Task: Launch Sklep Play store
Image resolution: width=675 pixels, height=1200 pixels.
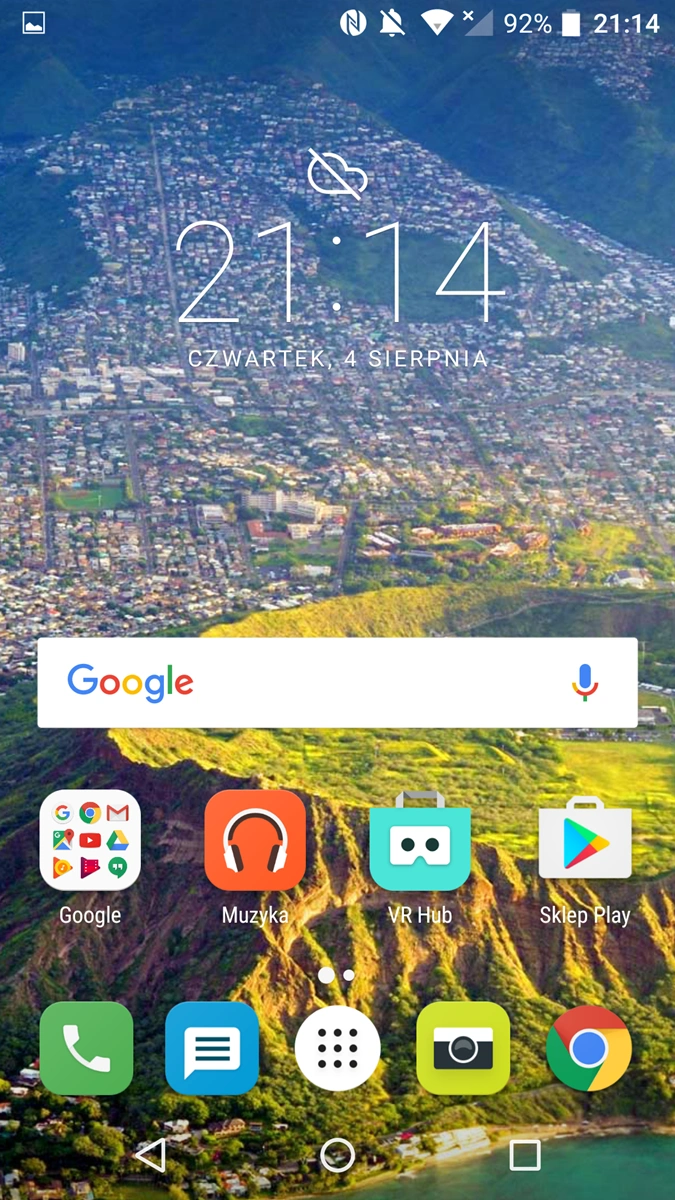Action: (585, 840)
